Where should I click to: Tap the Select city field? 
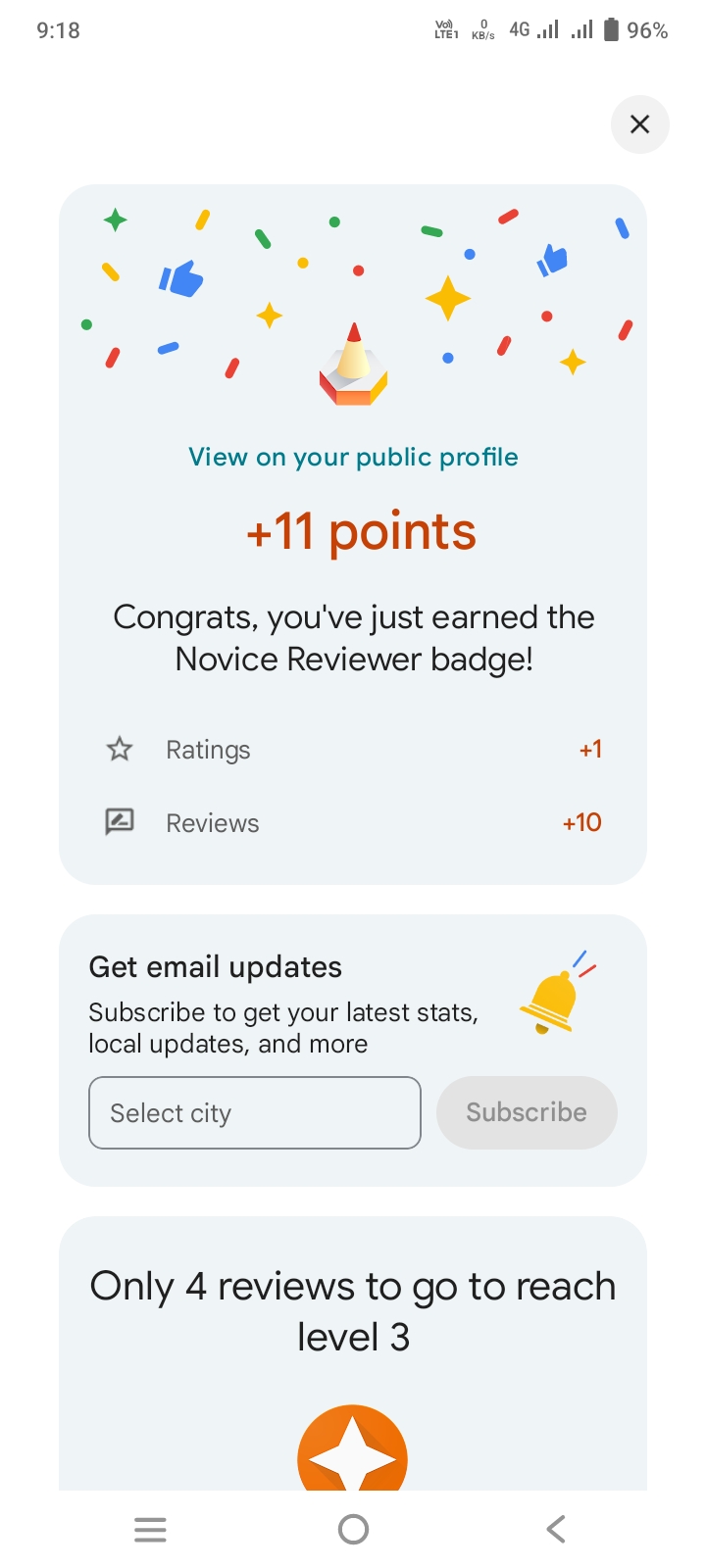(255, 1113)
